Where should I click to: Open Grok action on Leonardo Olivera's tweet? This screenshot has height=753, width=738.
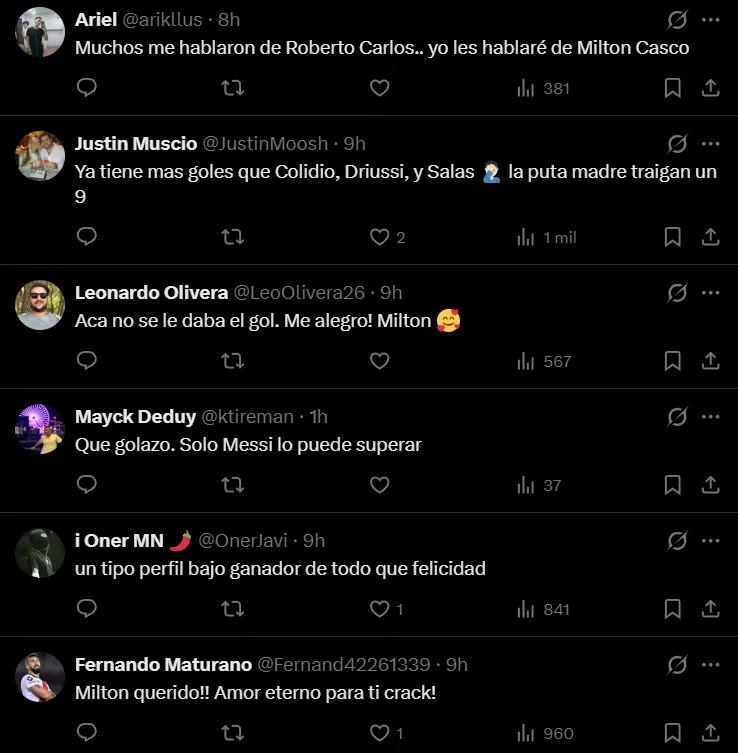pyautogui.click(x=677, y=293)
